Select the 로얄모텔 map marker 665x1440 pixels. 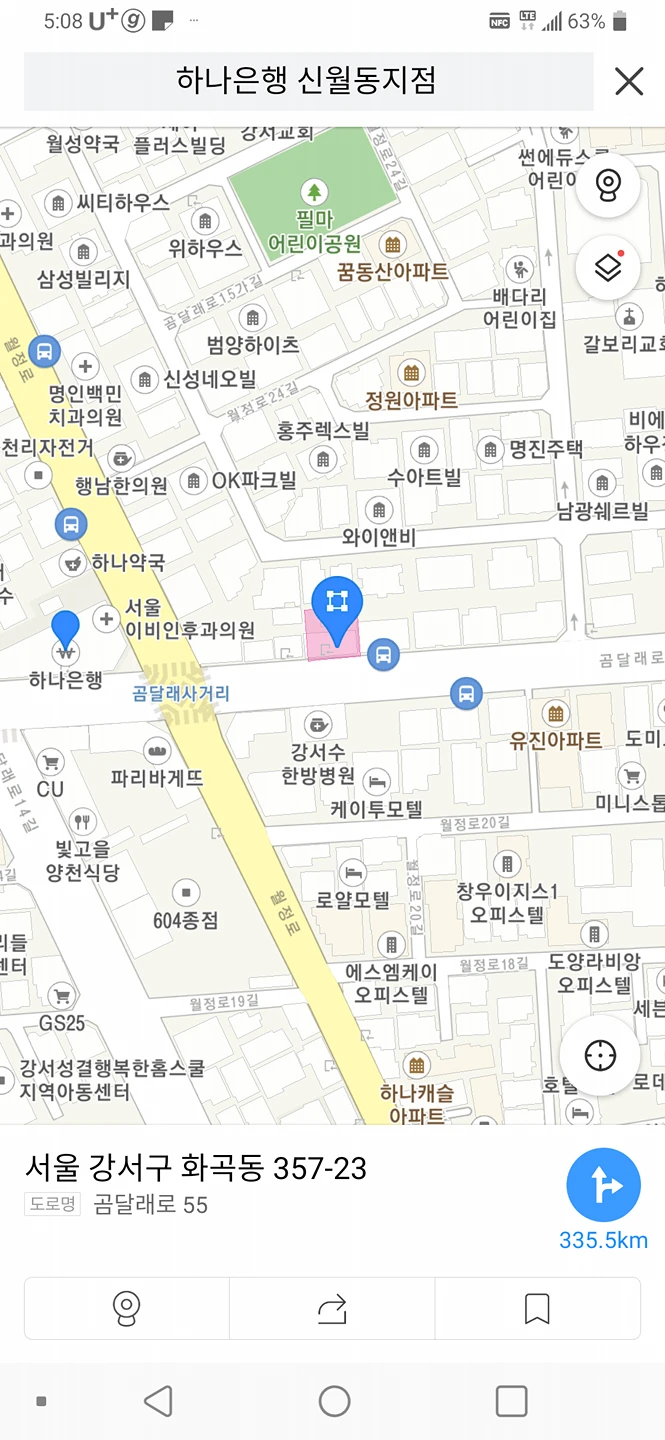[x=351, y=872]
